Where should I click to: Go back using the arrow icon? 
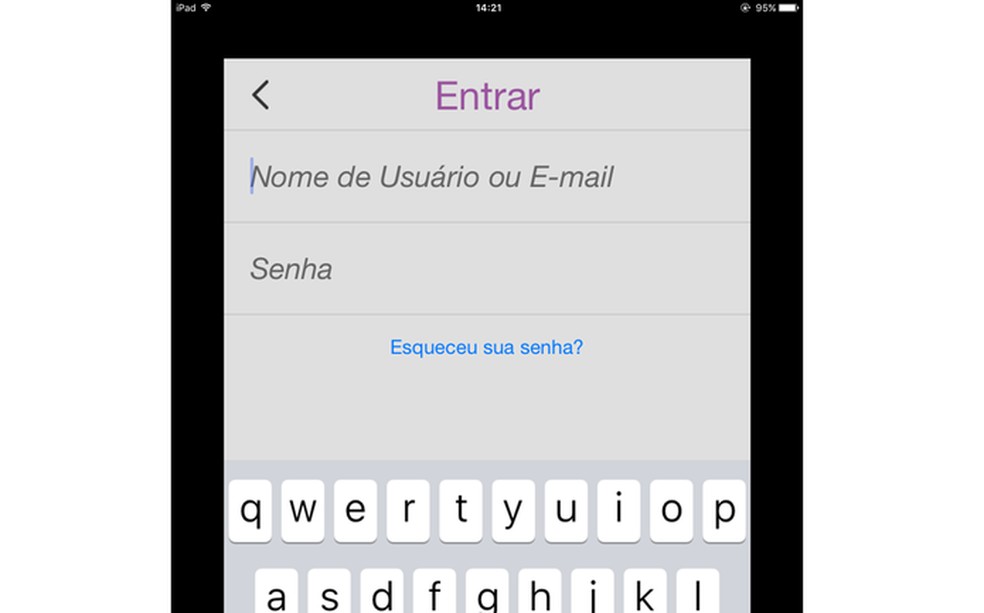(x=261, y=95)
